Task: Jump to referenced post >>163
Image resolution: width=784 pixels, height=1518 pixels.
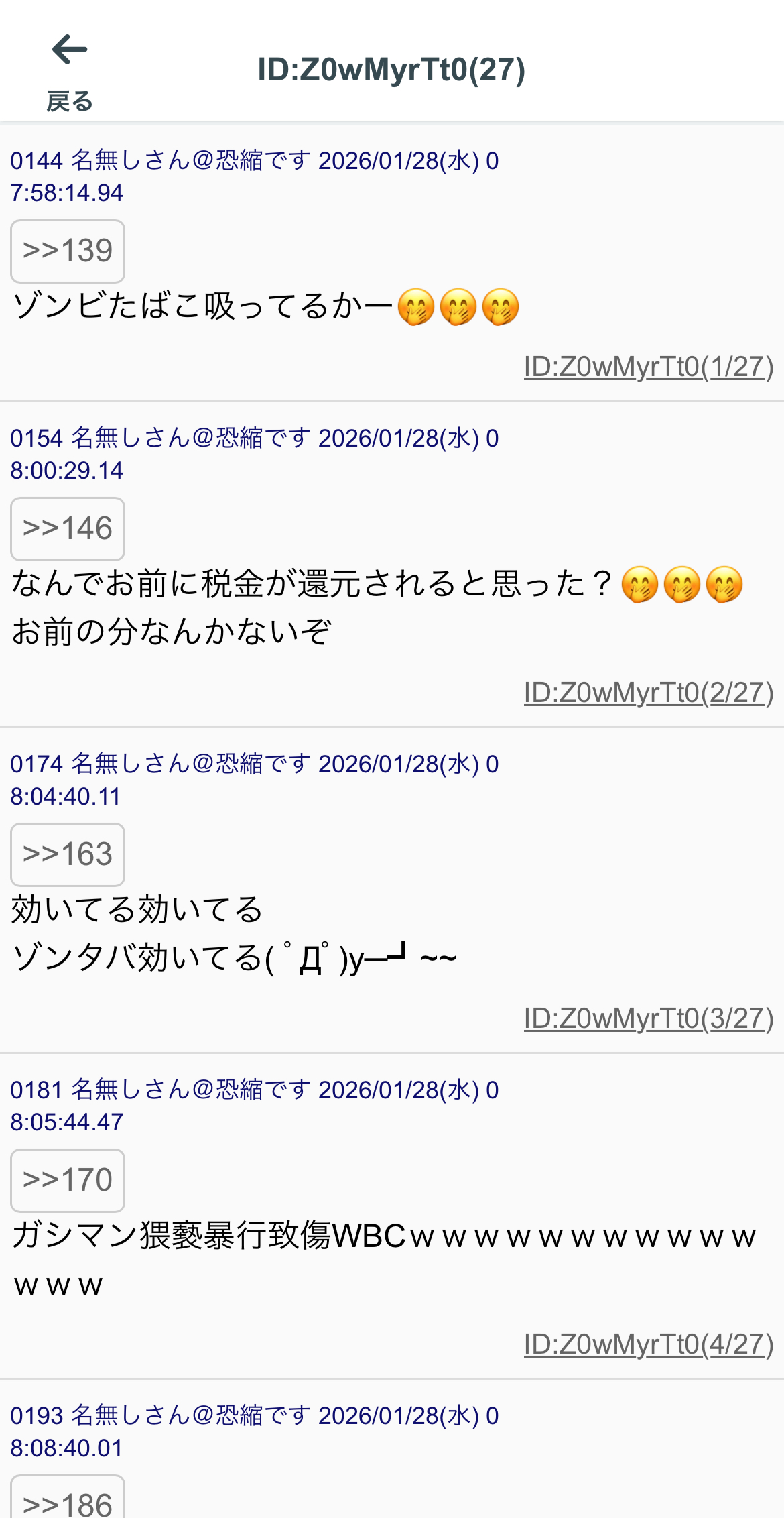Action: pos(68,855)
